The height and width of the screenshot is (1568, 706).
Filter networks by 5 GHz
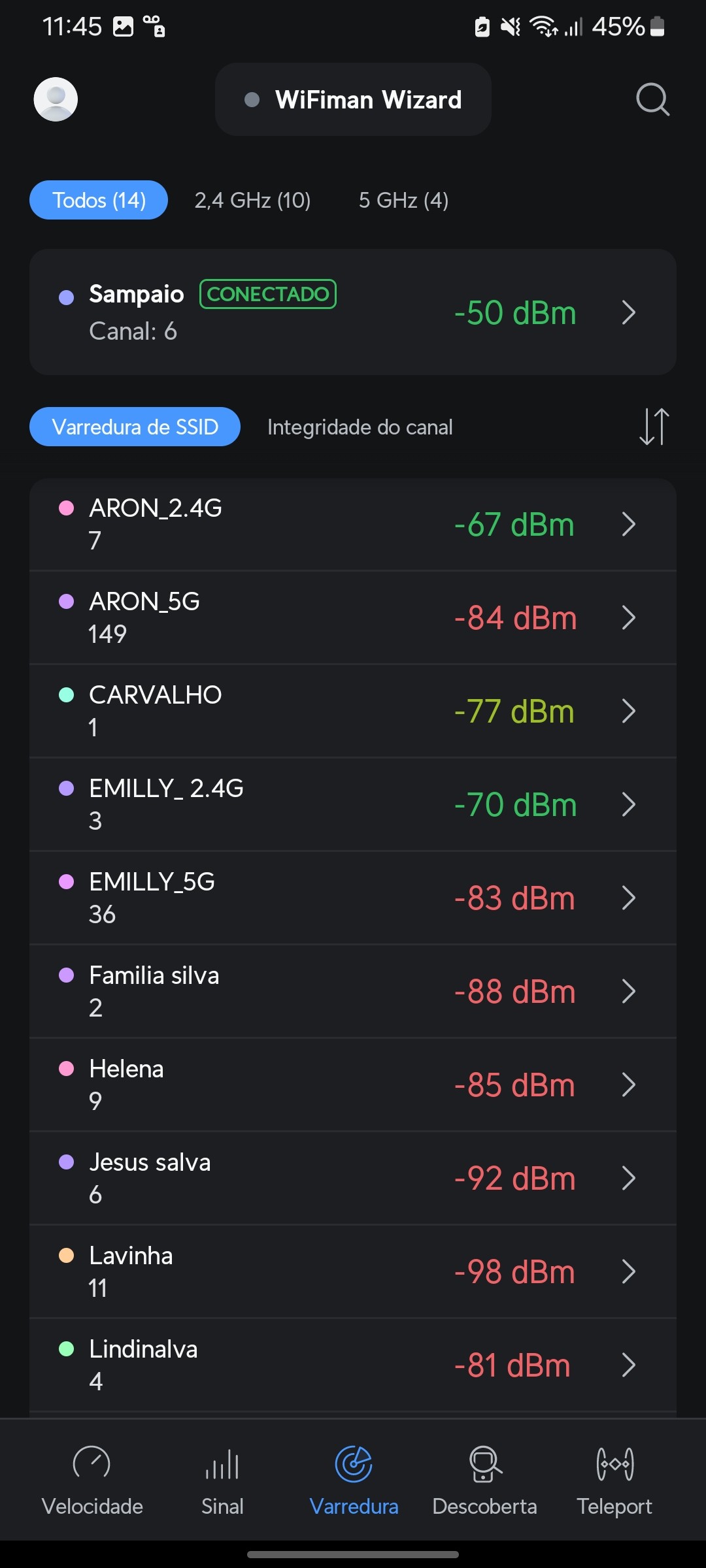pyautogui.click(x=403, y=200)
